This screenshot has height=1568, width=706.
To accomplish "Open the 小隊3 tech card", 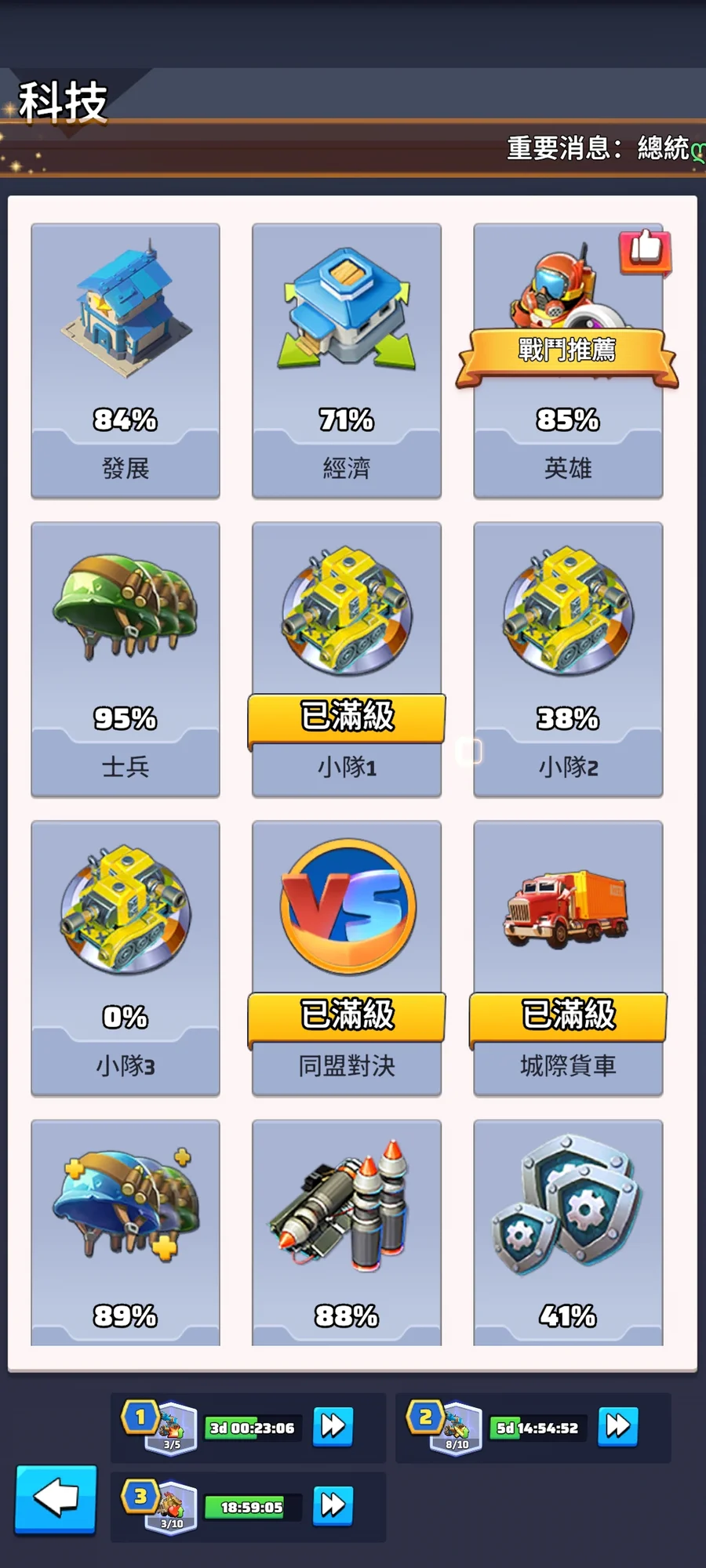I will tap(126, 958).
